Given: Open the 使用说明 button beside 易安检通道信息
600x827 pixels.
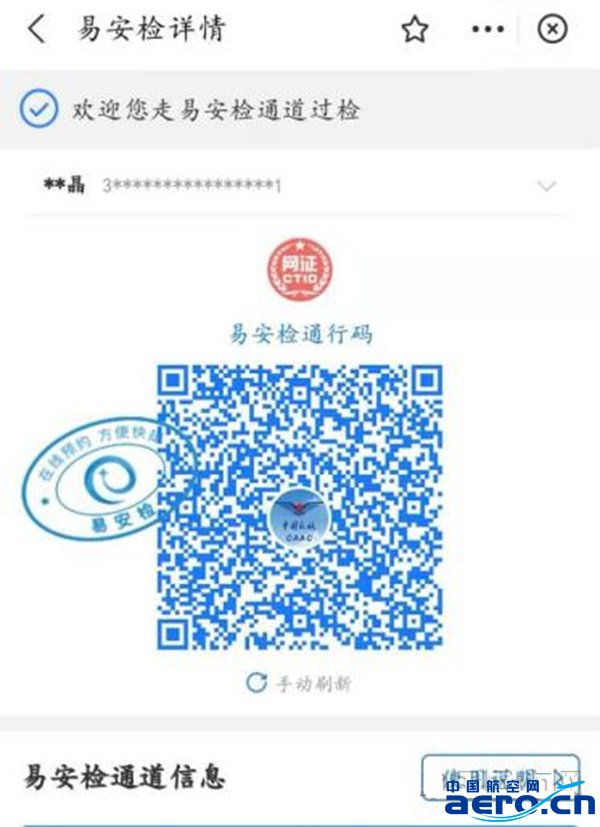Looking at the screenshot, I should 499,777.
